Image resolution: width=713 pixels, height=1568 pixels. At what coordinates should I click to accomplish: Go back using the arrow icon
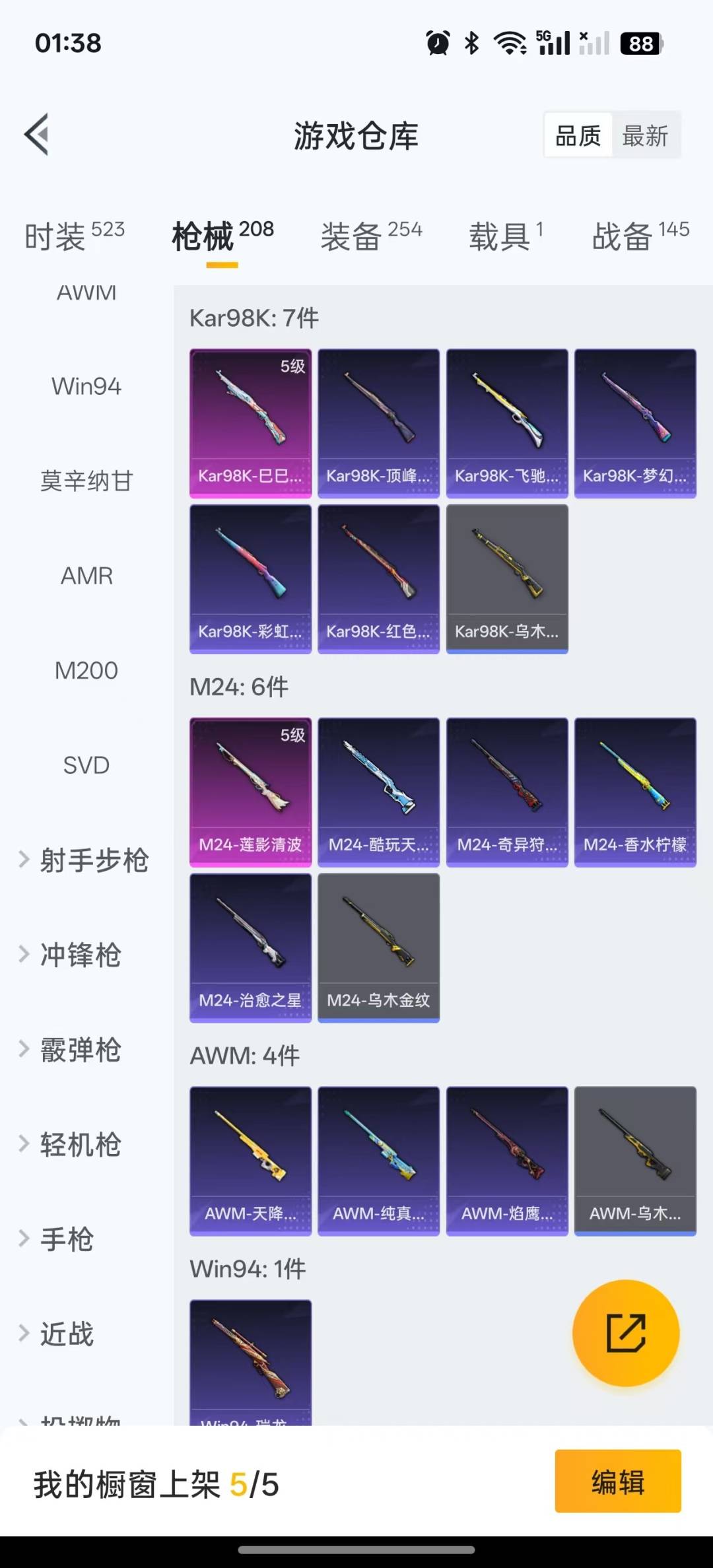pos(37,135)
